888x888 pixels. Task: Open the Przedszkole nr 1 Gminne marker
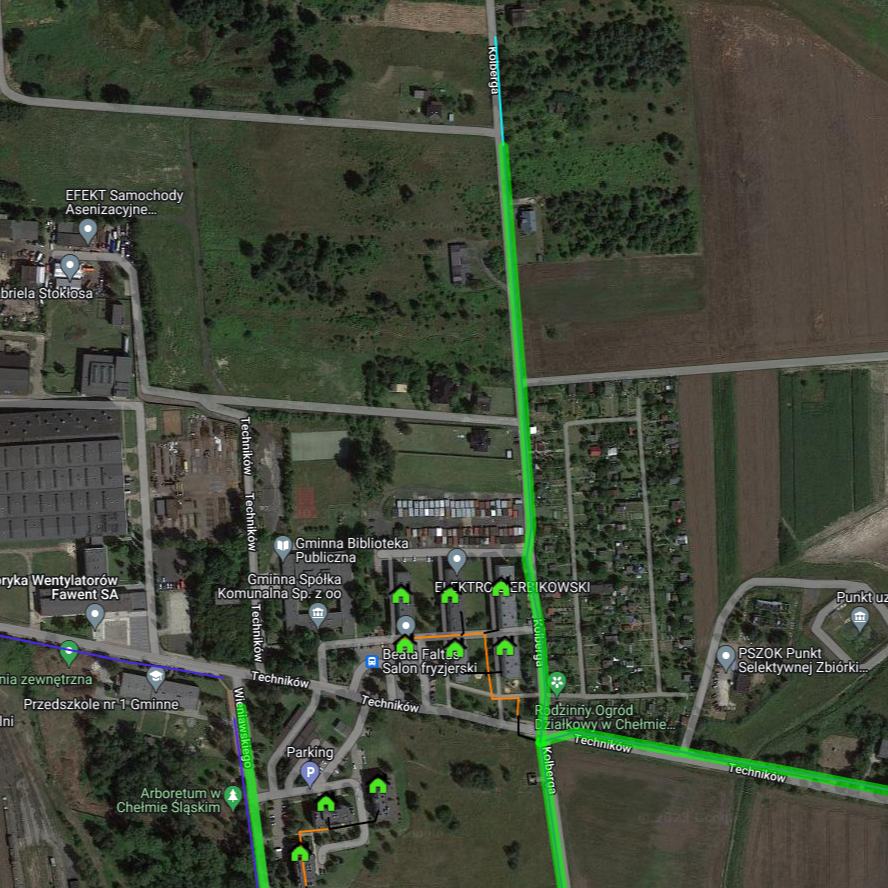(155, 679)
